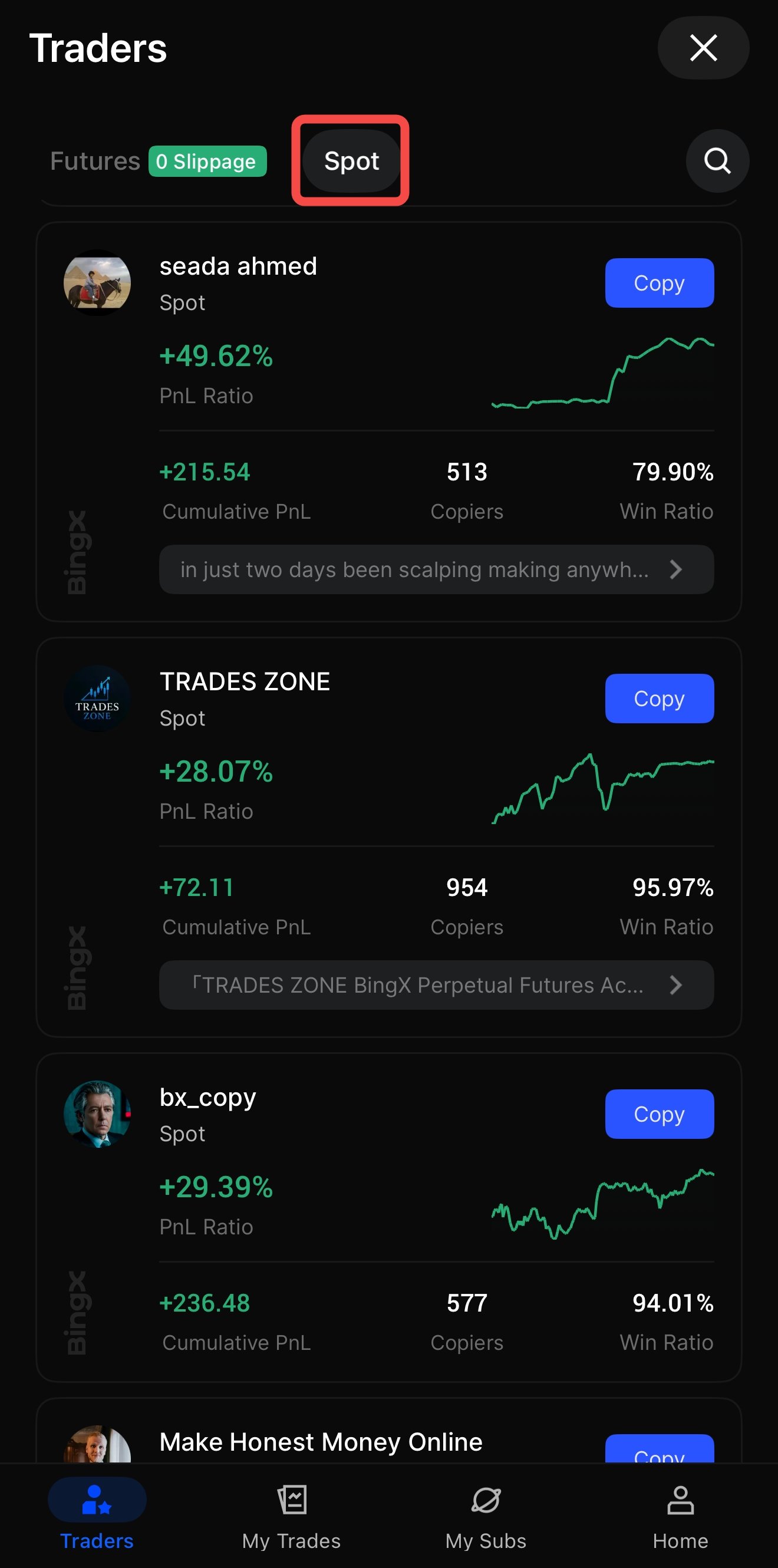Open seada ahmed's profile picture

point(97,283)
